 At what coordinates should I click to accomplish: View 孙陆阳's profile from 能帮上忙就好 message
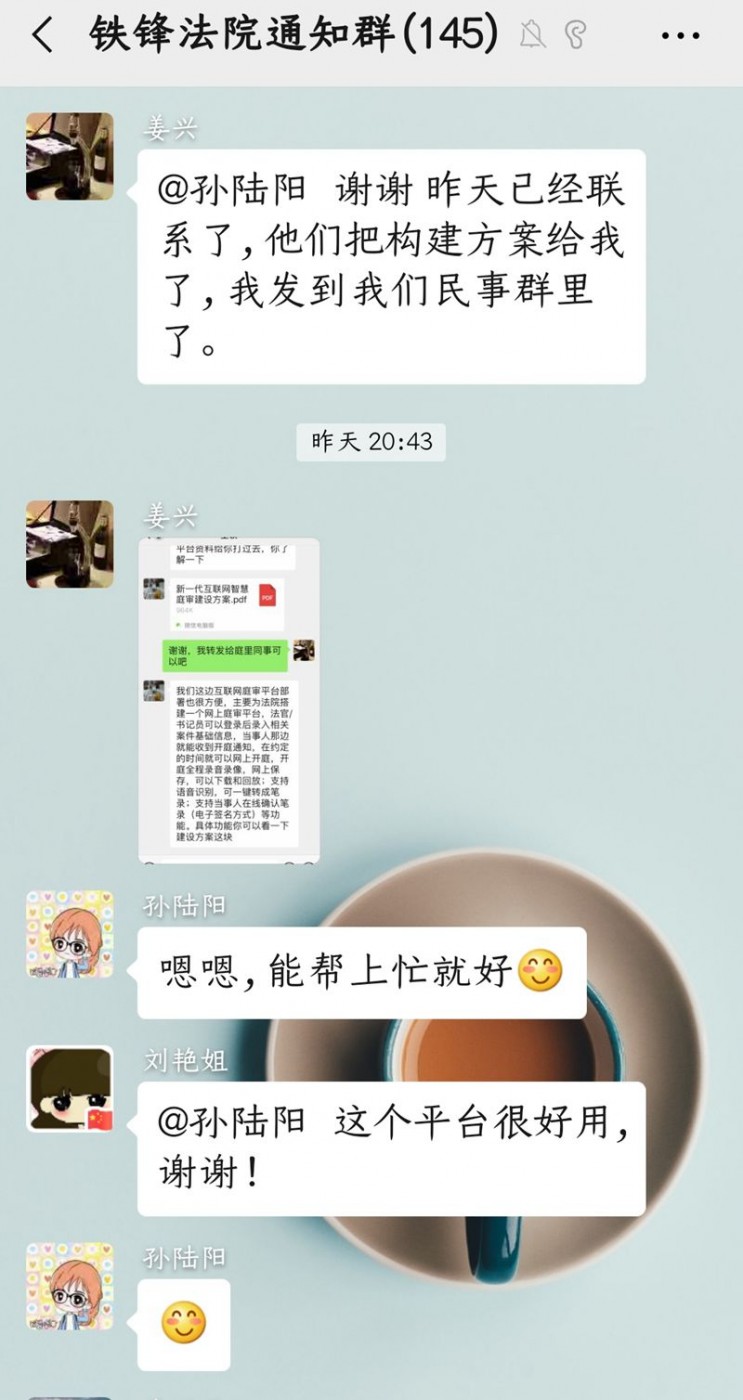(70, 934)
